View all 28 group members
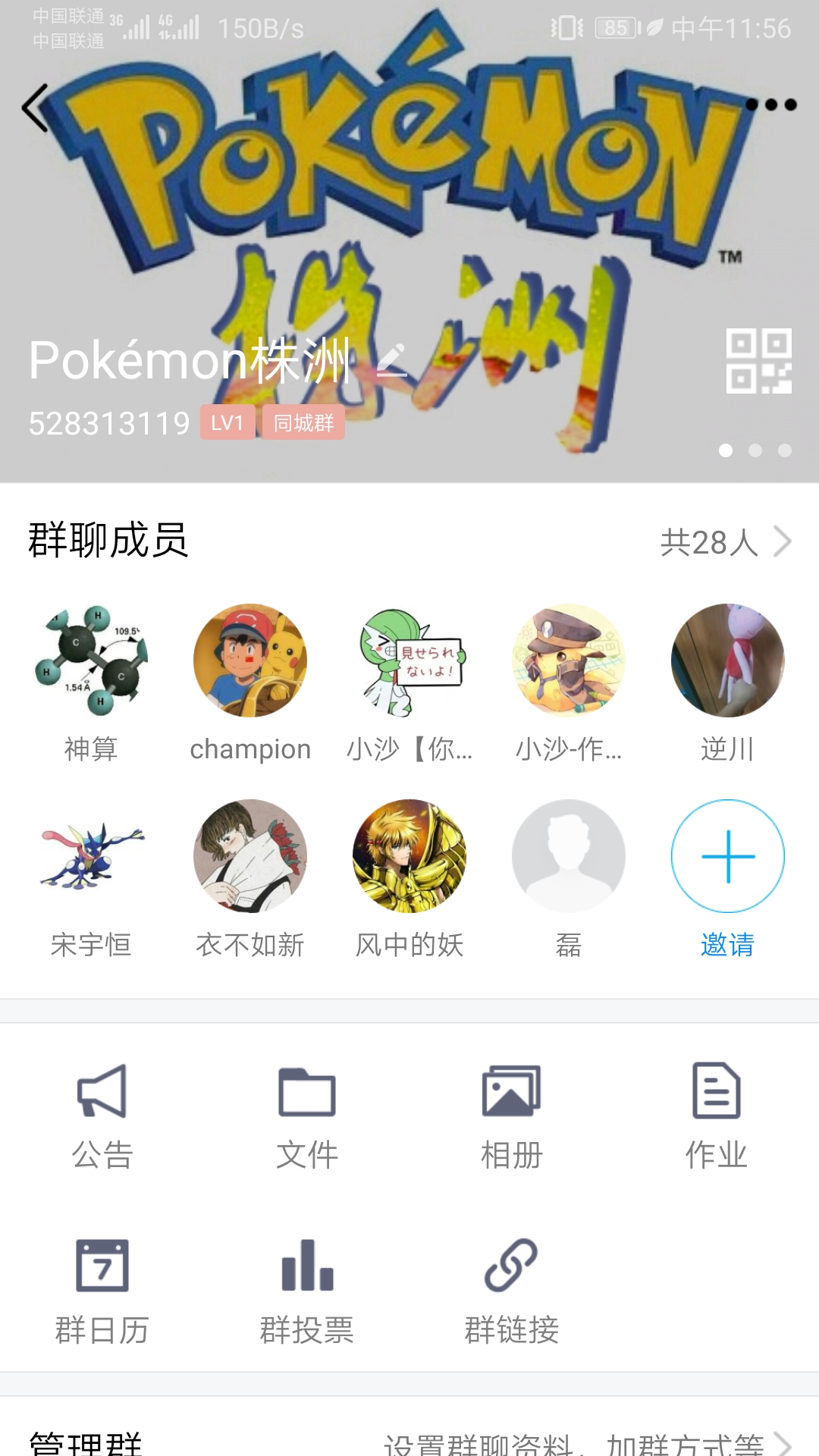This screenshot has height=1456, width=819. click(x=724, y=542)
